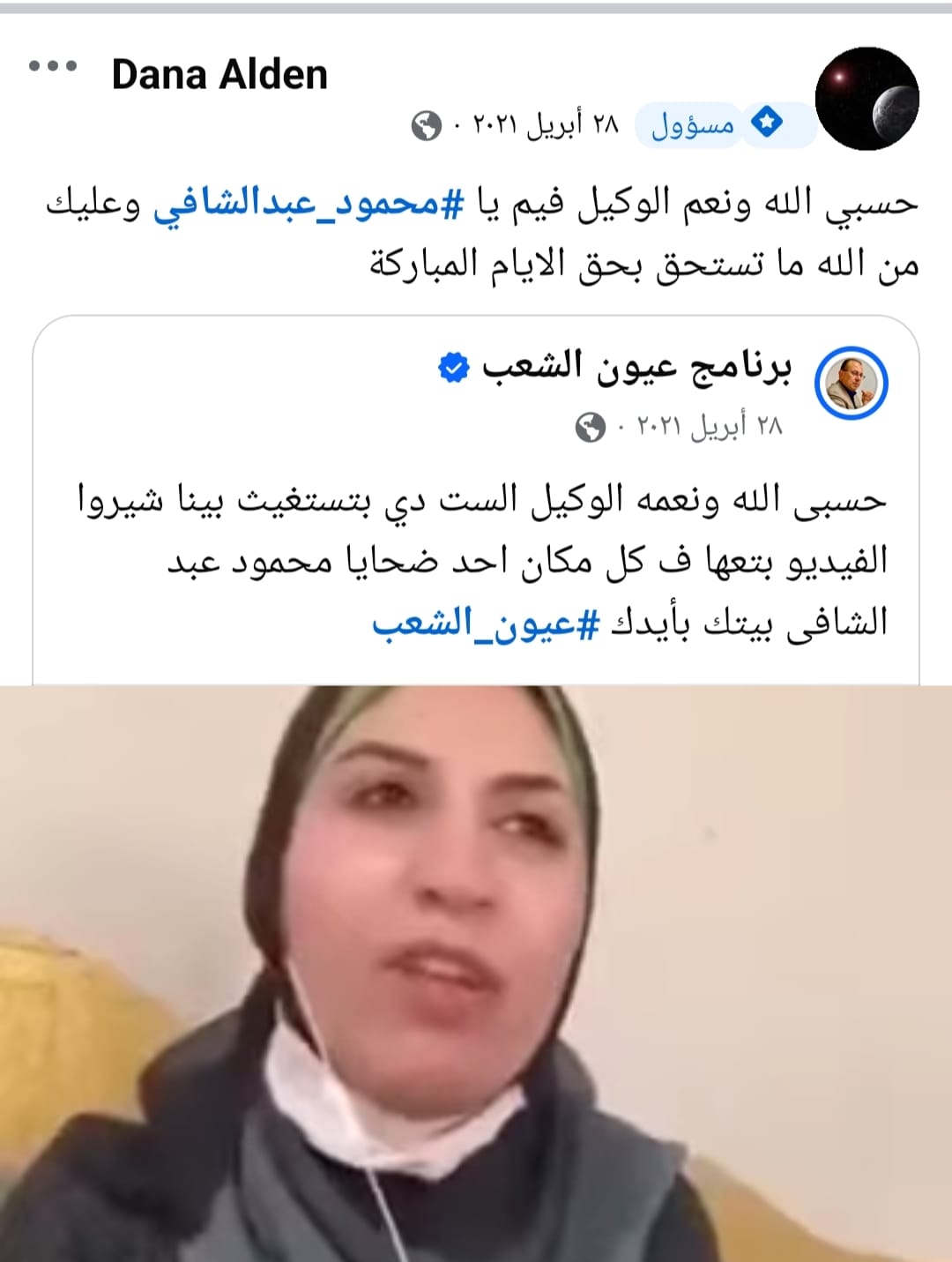Open Dana Alden's profile name

[x=219, y=74]
